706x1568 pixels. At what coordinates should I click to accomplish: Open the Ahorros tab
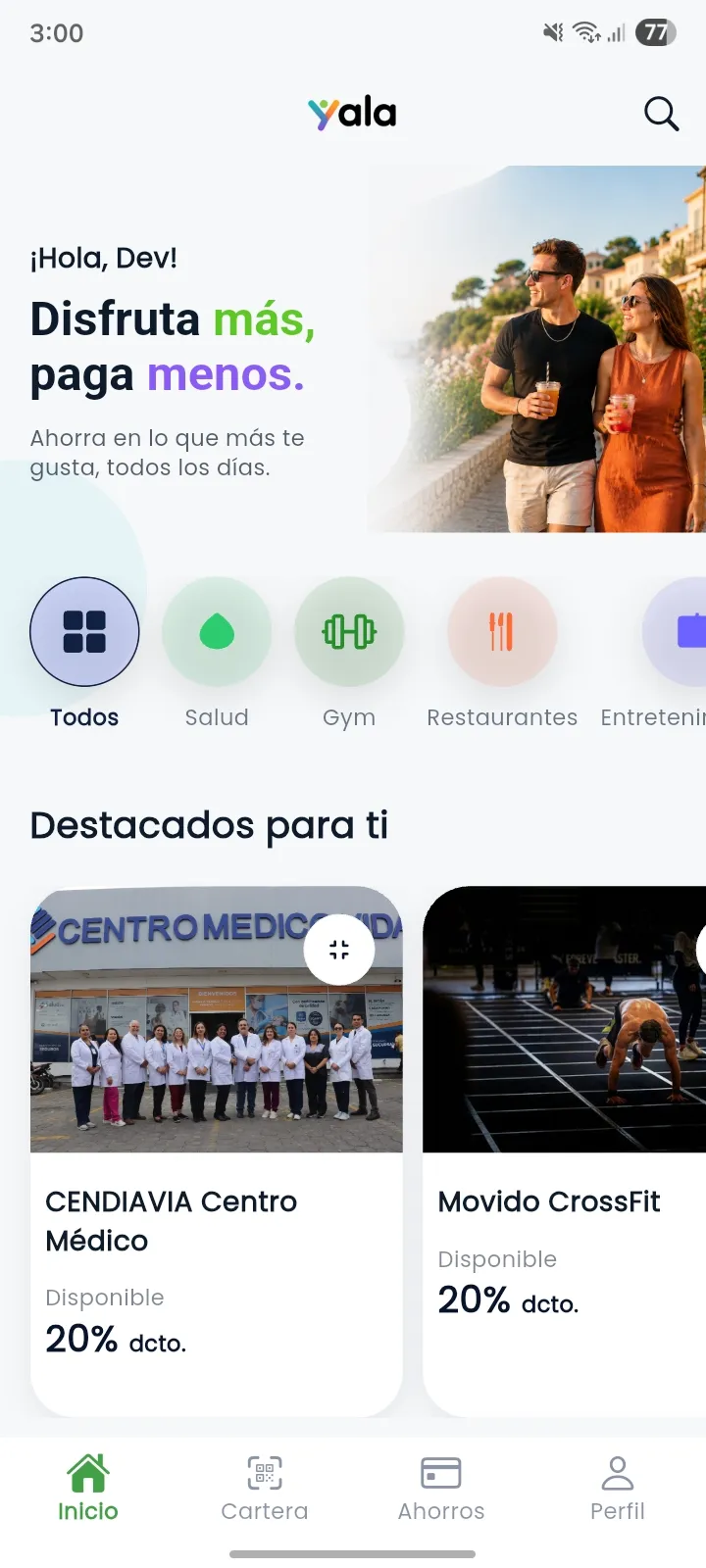click(441, 1488)
